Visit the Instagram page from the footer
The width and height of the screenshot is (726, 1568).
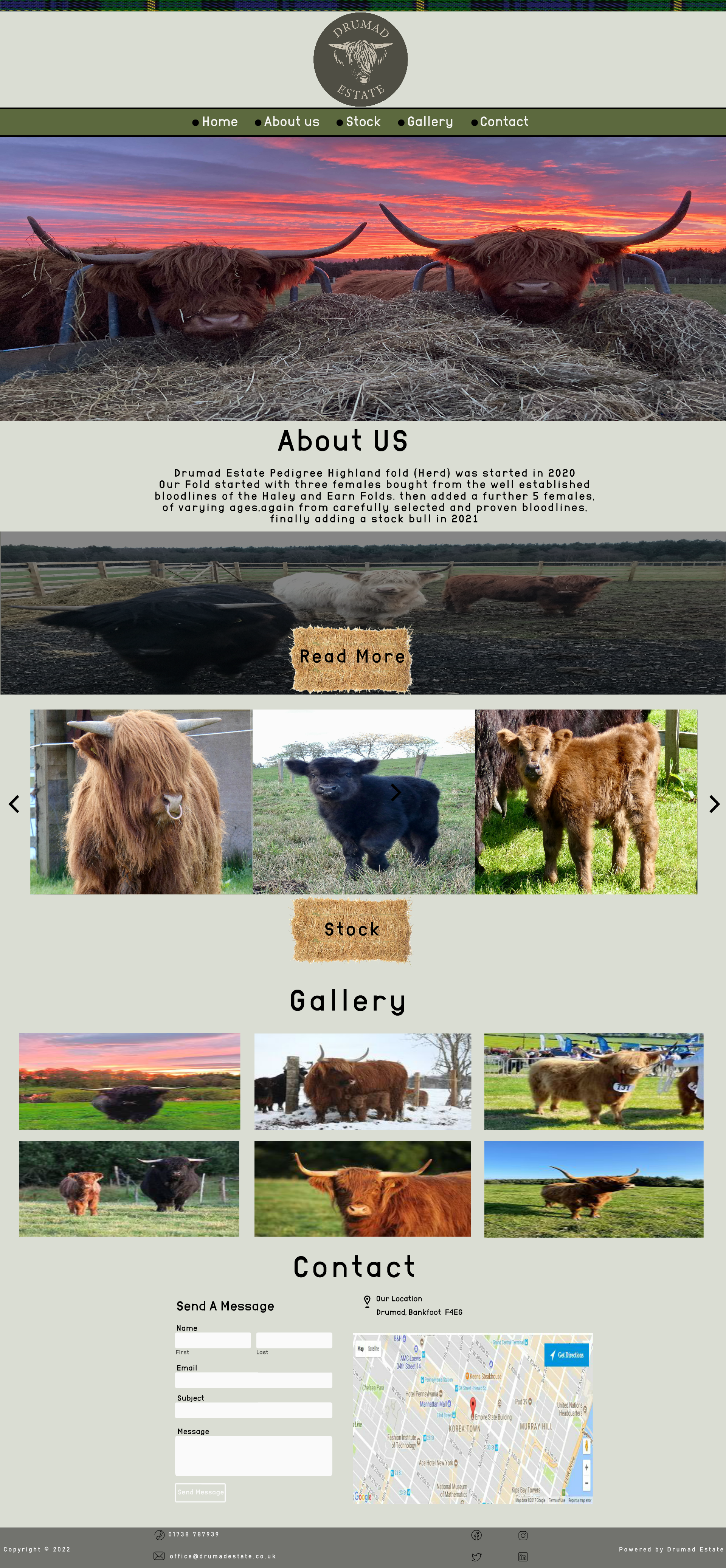coord(523,1535)
